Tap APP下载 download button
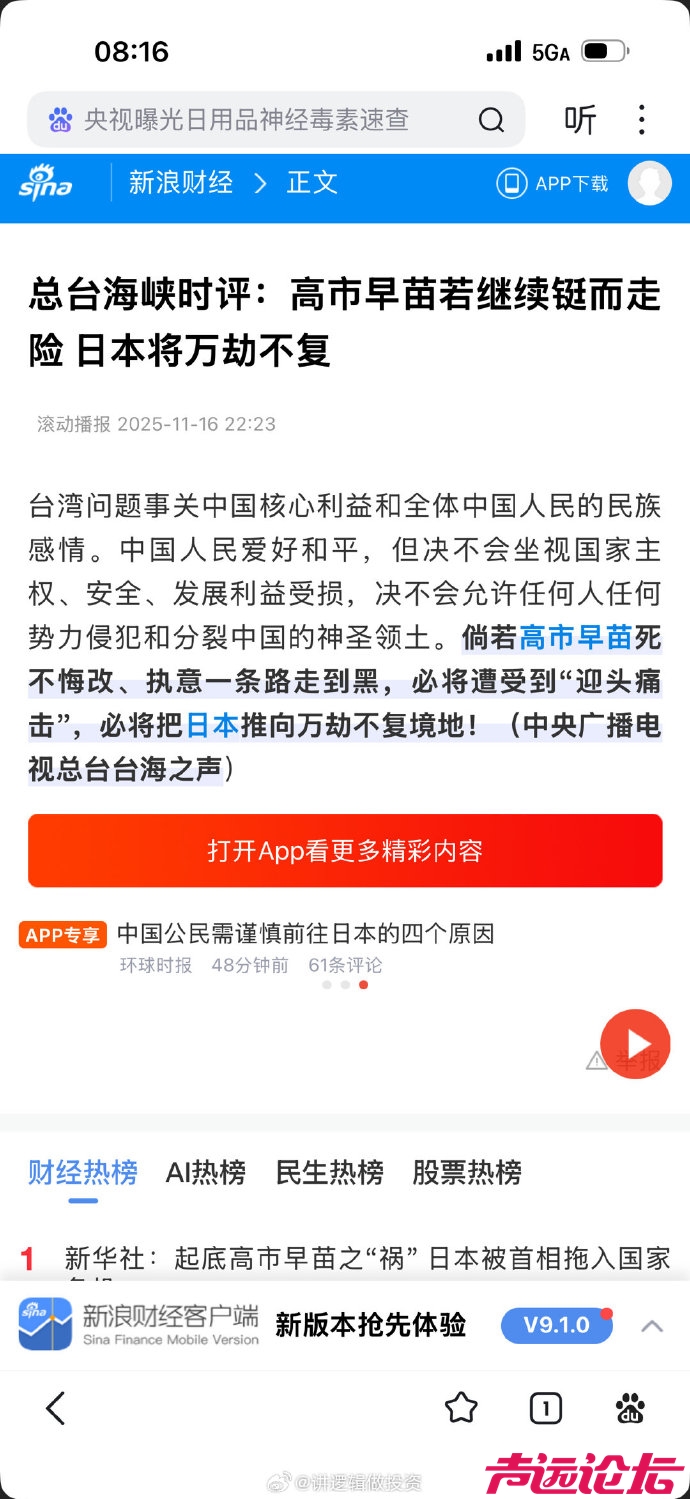 click(553, 184)
